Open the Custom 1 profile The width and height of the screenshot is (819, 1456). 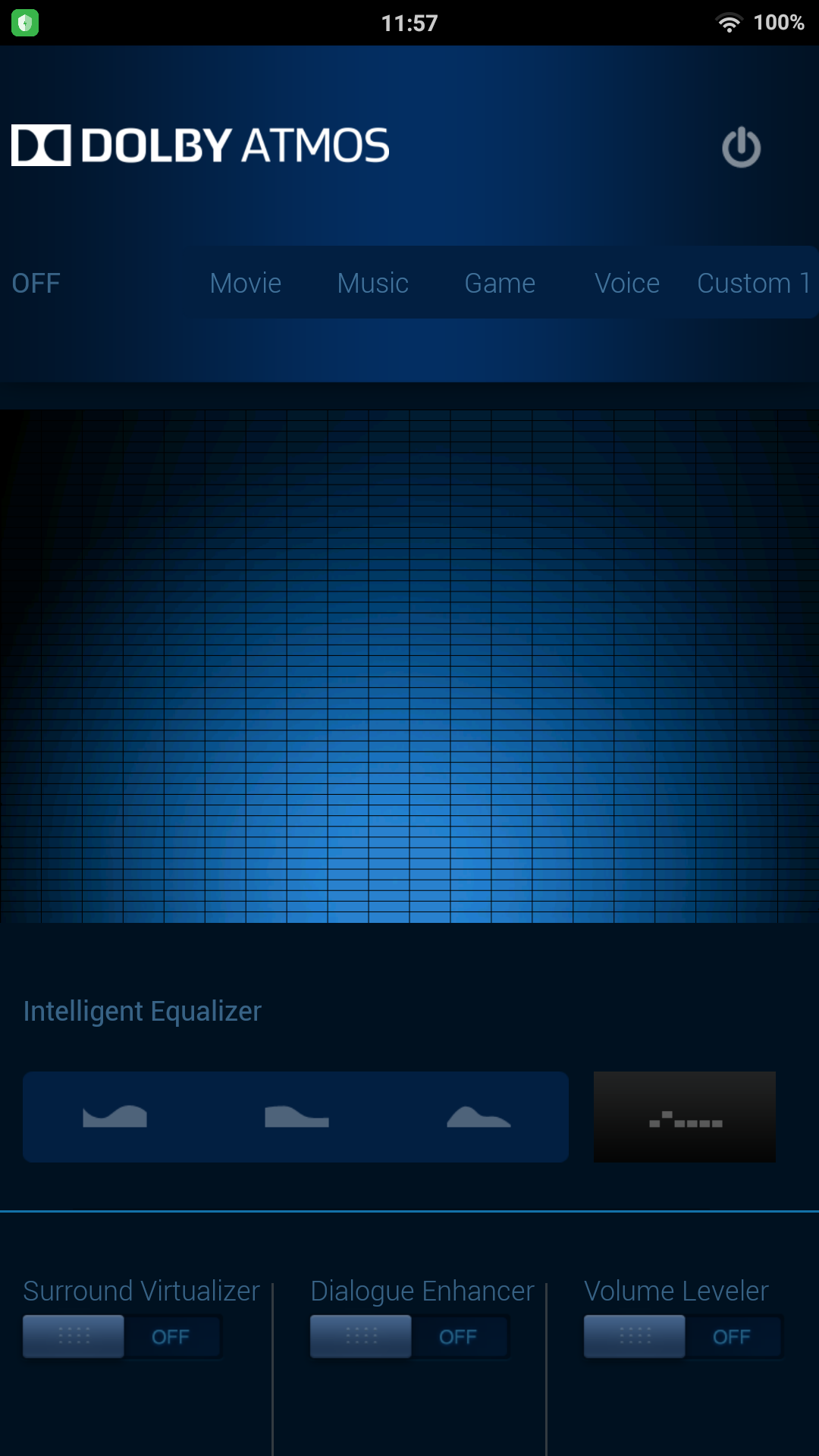coord(753,284)
